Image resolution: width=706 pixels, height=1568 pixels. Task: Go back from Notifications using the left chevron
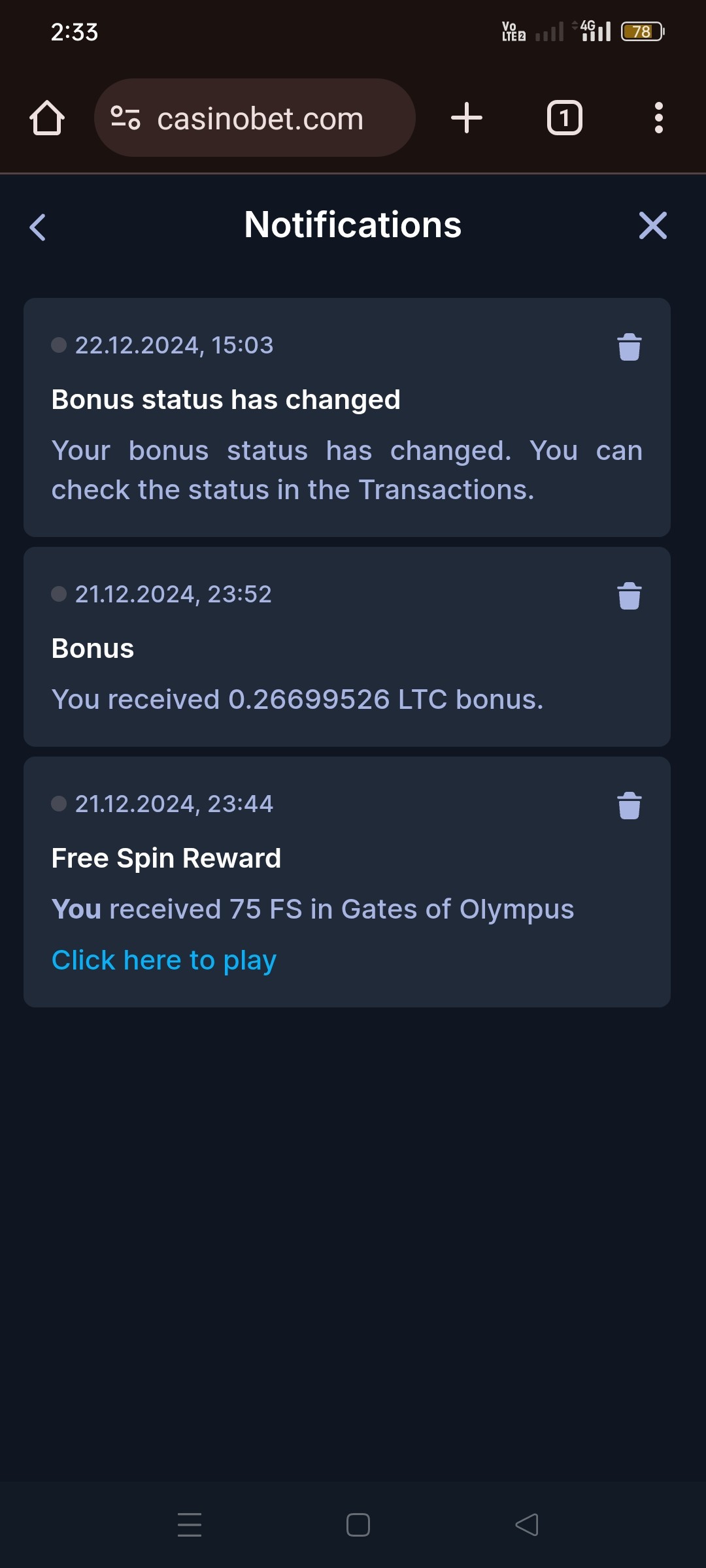[38, 227]
